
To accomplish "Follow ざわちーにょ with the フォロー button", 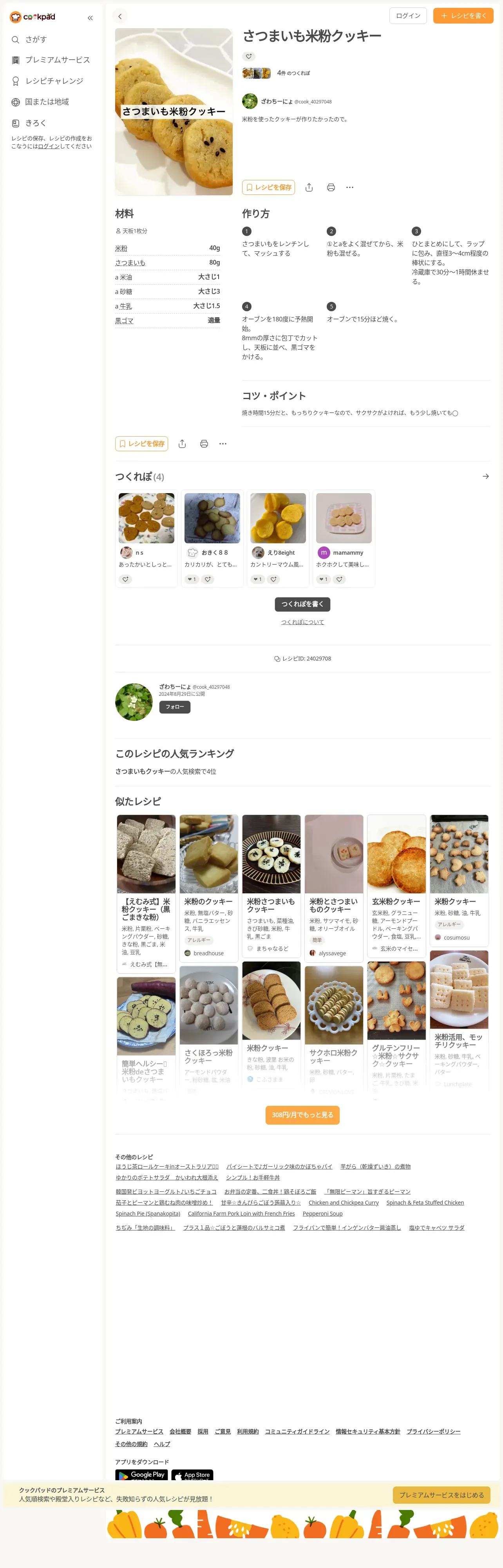I will (x=175, y=707).
